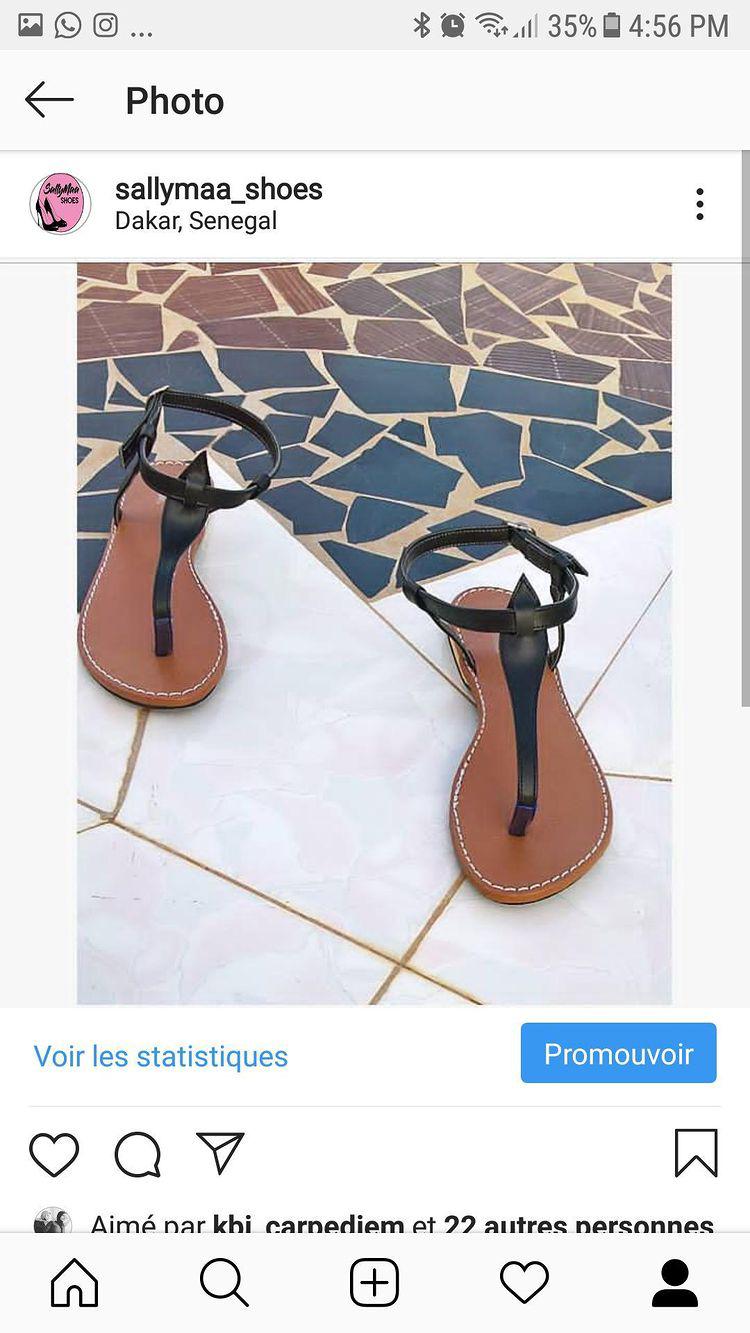This screenshot has height=1333, width=750.
Task: Create a new post with plus tab
Action: [375, 1283]
